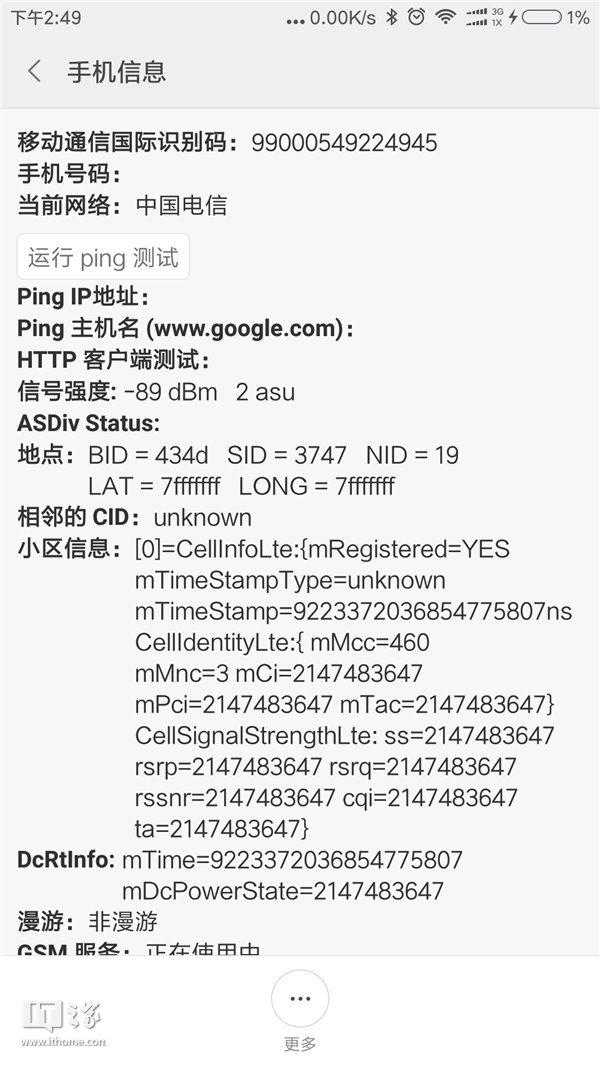
Task: Open the 更多 menu
Action: coord(299,999)
